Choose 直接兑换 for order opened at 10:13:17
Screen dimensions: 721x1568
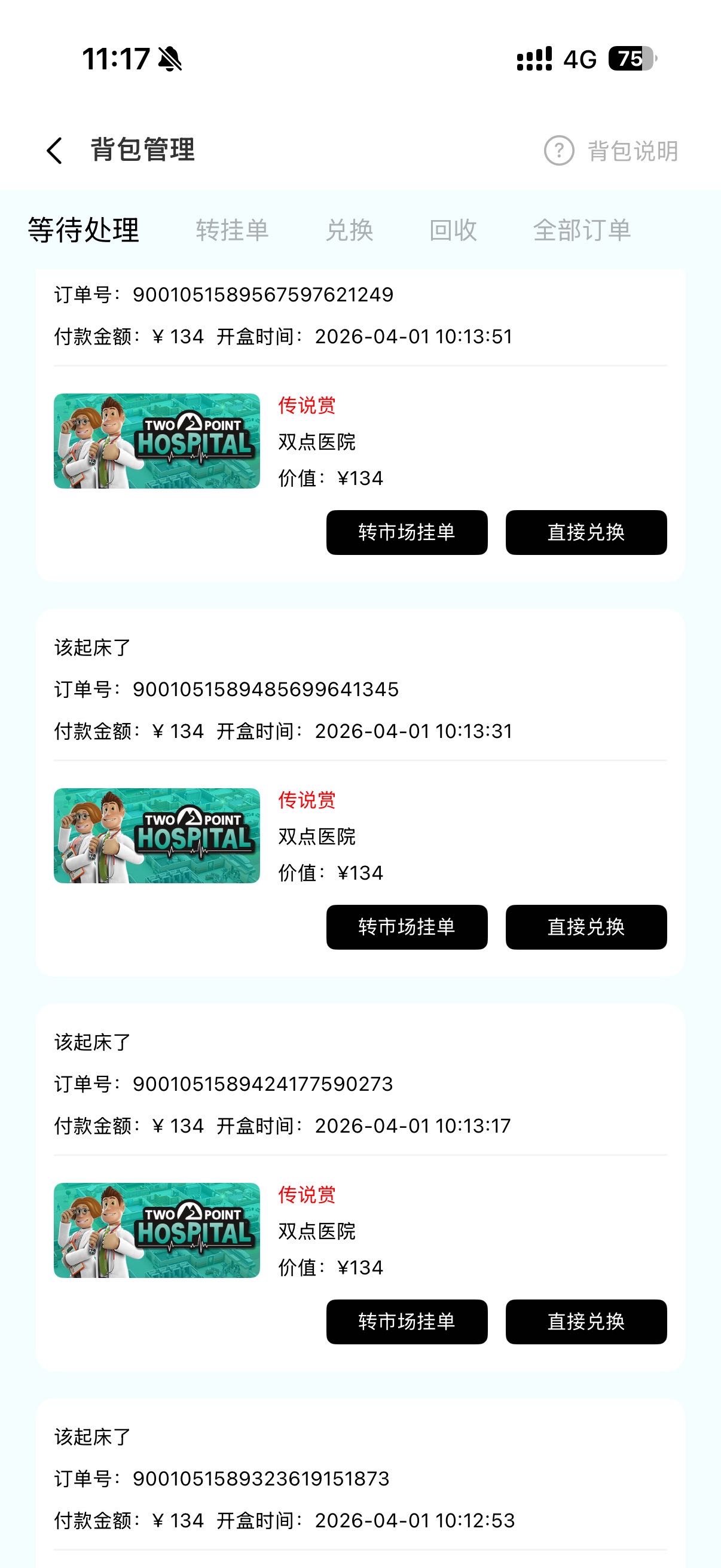point(586,1322)
